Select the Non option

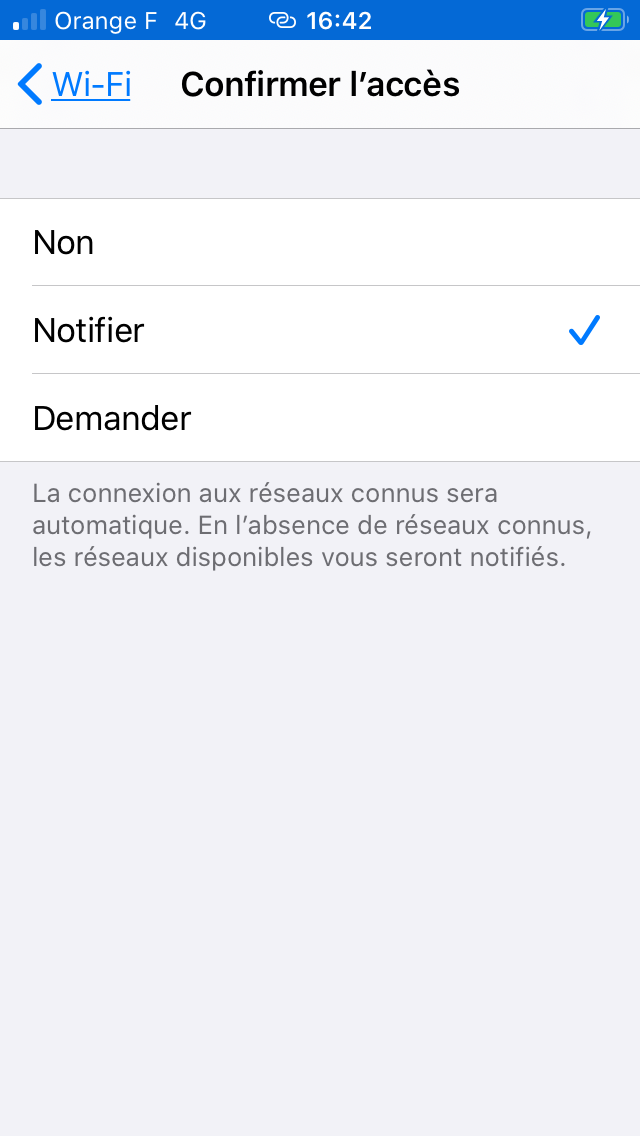[320, 242]
